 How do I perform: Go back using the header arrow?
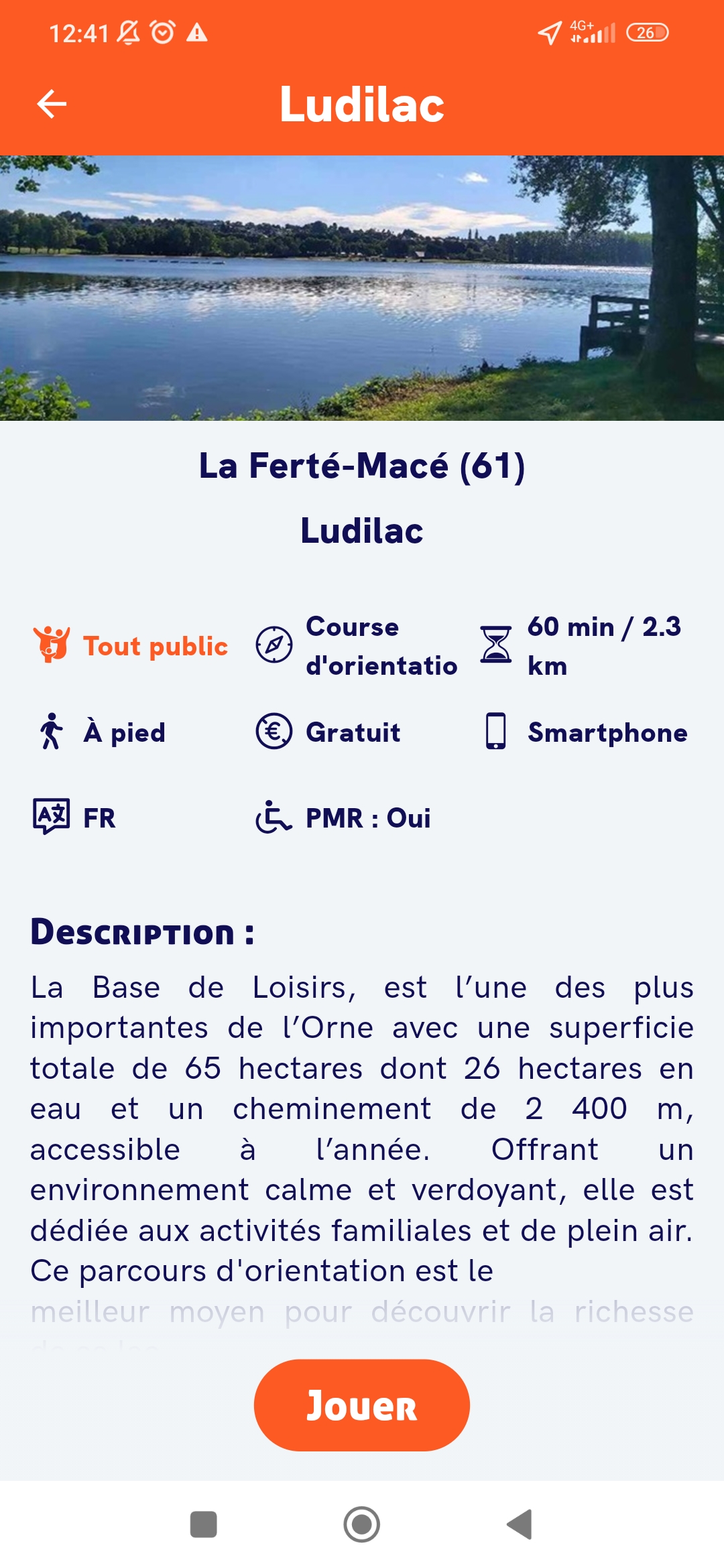52,104
